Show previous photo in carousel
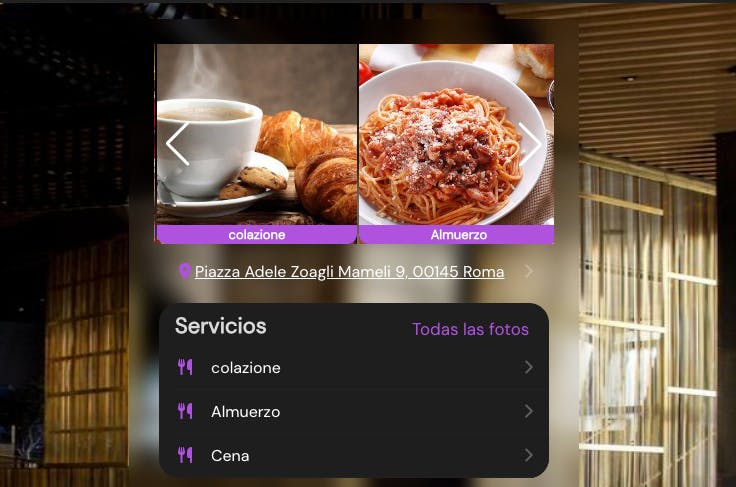 (x=177, y=144)
